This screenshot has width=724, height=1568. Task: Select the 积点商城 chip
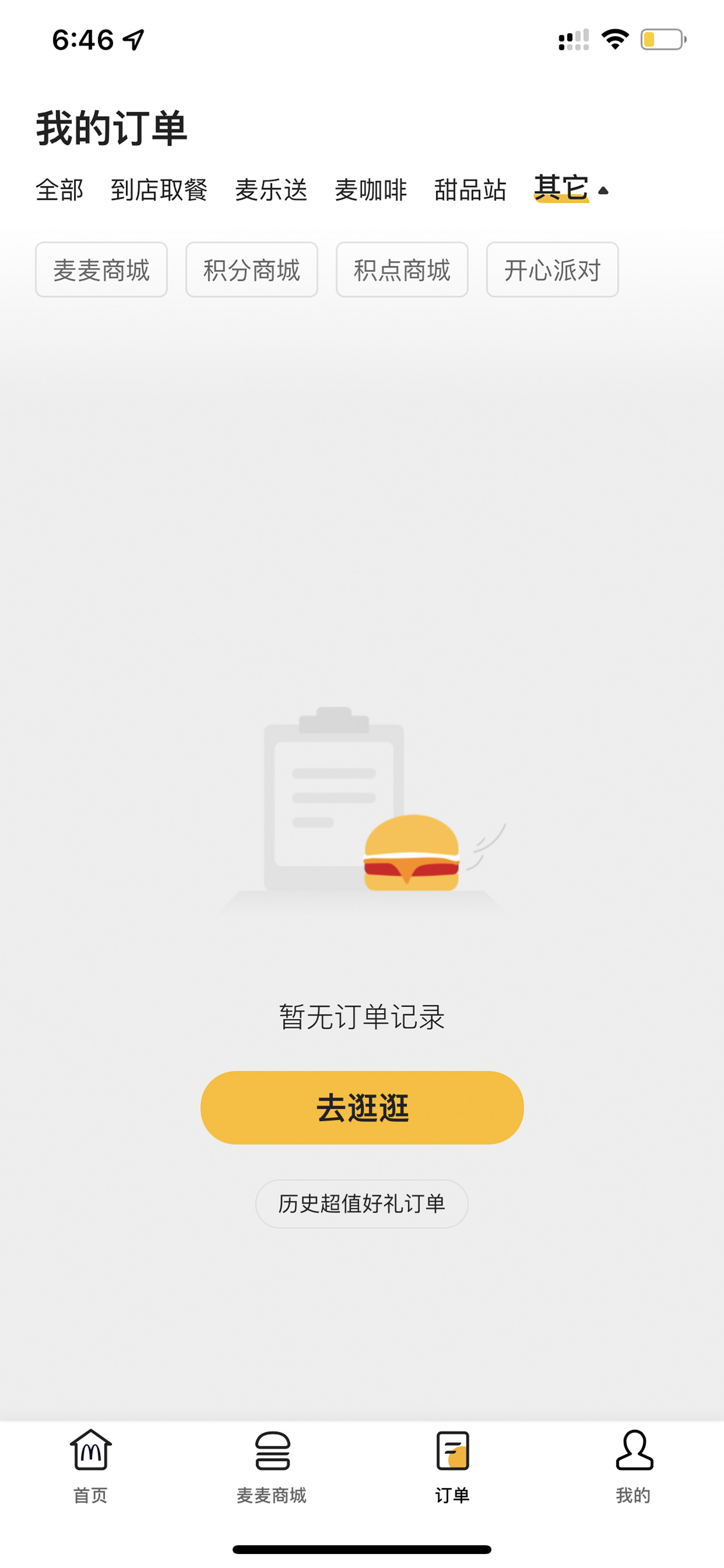[402, 270]
